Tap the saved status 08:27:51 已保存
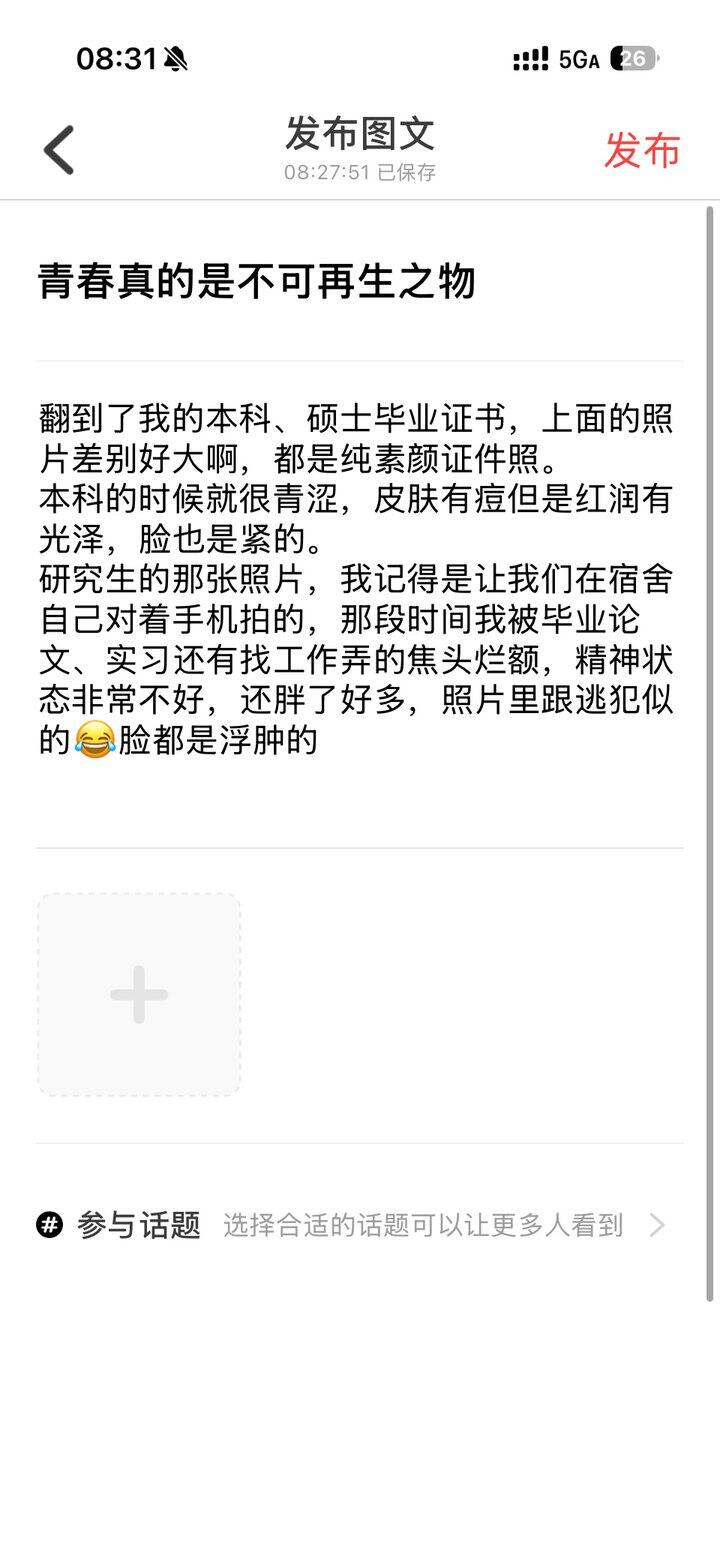This screenshot has height=1559, width=720. [x=360, y=172]
